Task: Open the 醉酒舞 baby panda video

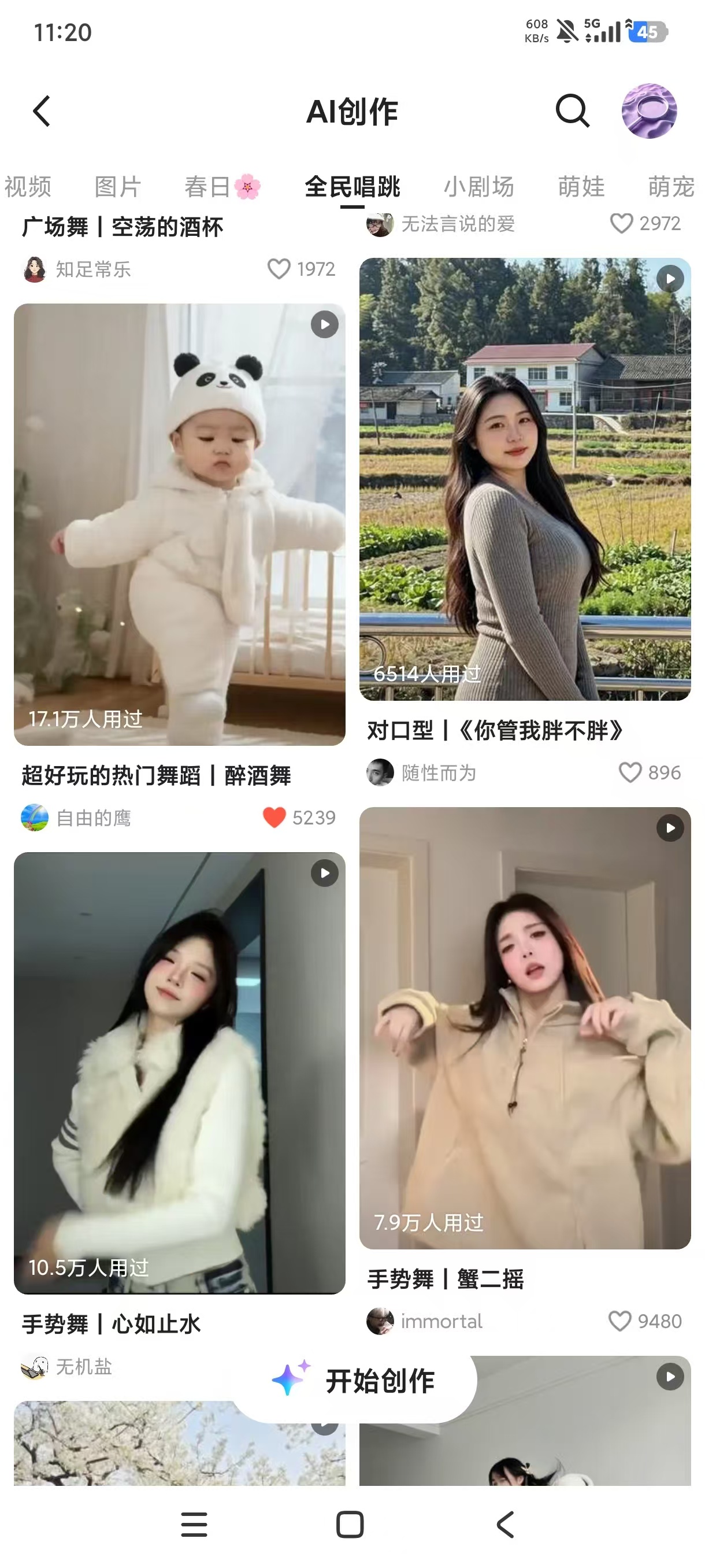Action: 180,524
